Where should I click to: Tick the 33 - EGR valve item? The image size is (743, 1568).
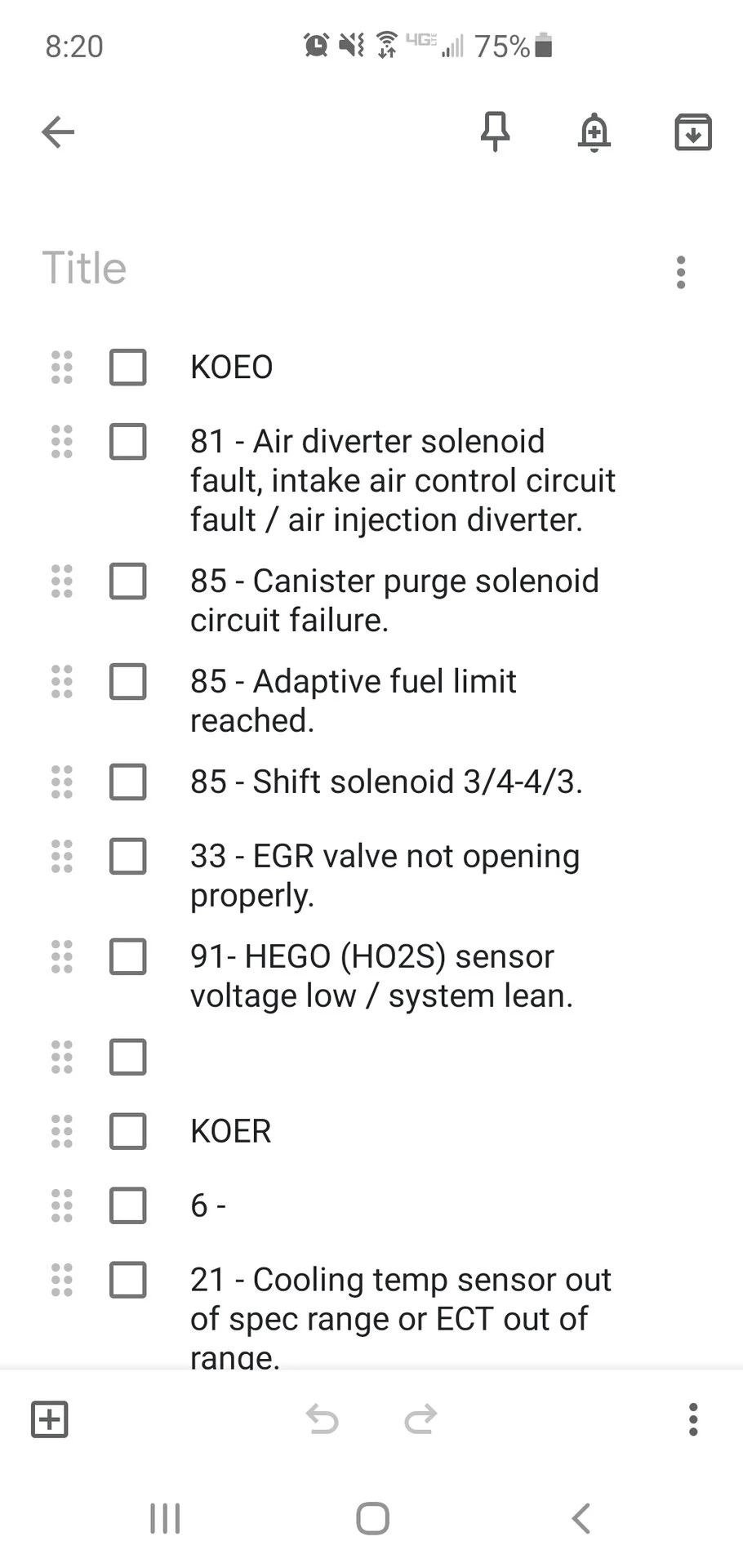[x=128, y=857]
